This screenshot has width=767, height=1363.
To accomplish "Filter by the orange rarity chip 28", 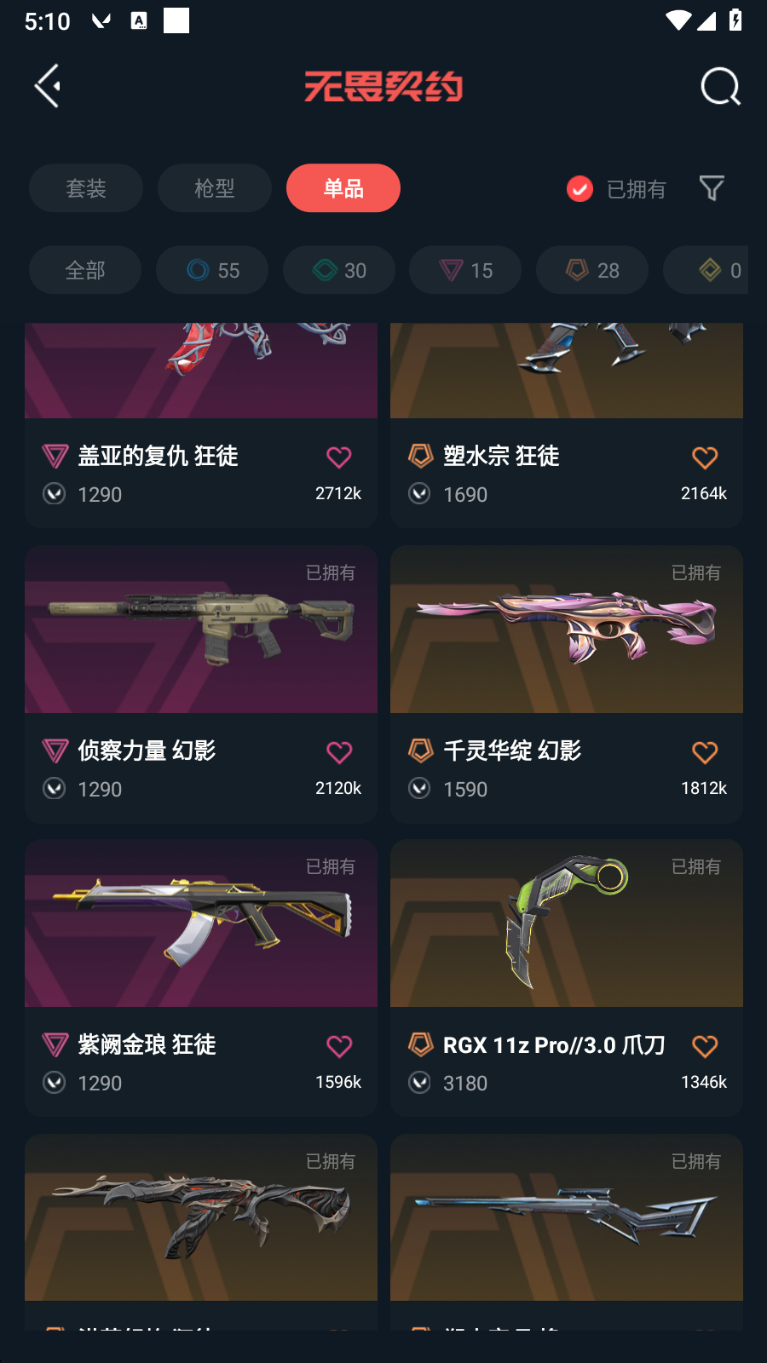I will 592,270.
